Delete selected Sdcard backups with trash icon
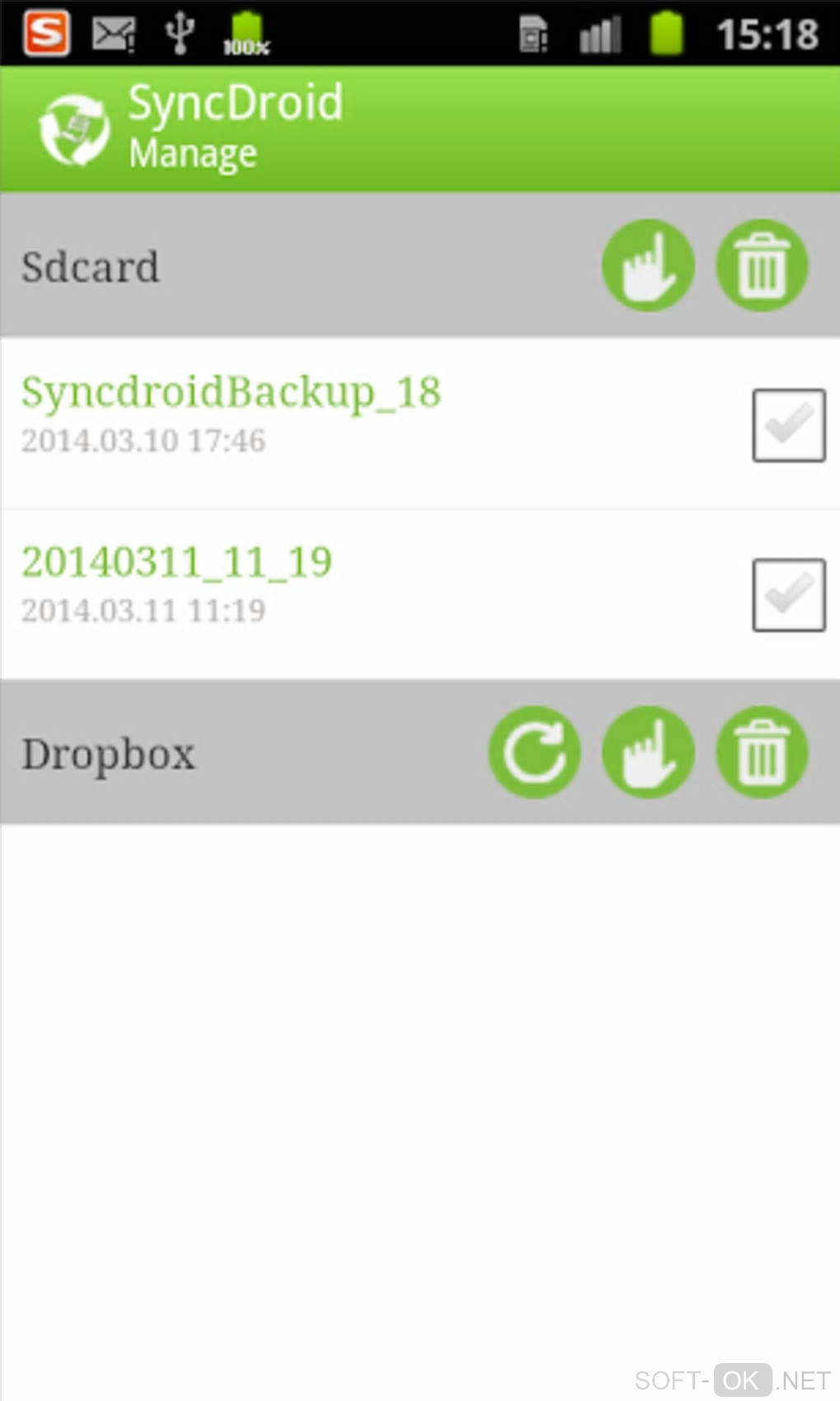 pyautogui.click(x=762, y=265)
